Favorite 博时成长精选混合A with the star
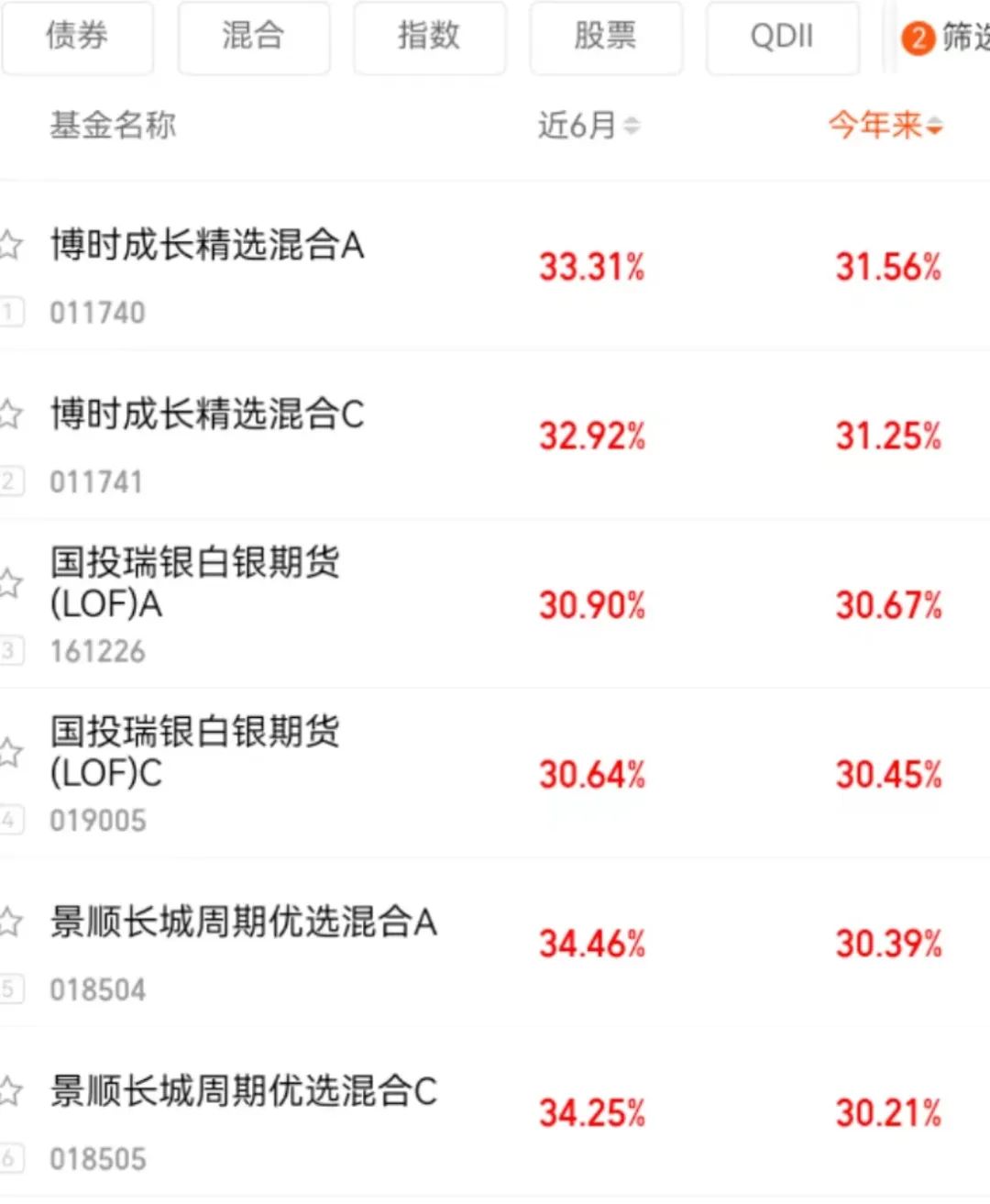The width and height of the screenshot is (990, 1204). pyautogui.click(x=9, y=246)
